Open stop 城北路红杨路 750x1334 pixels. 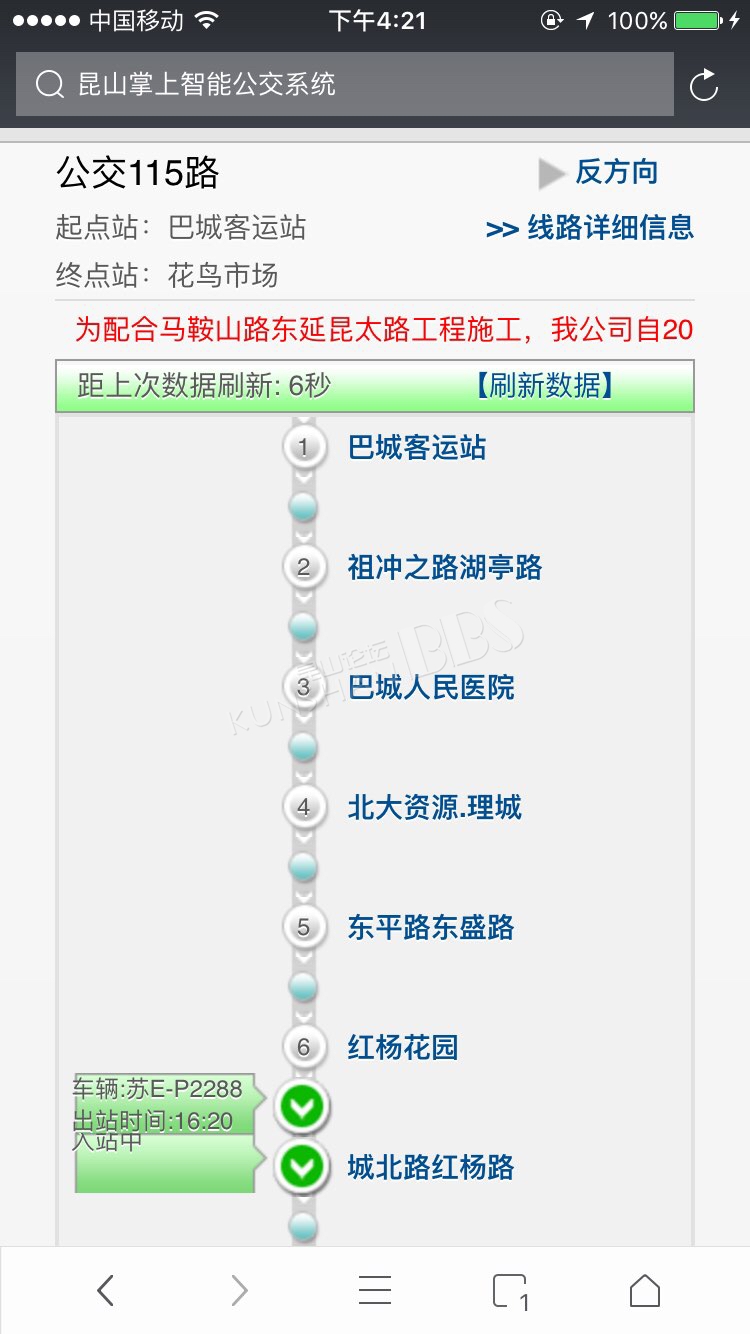(x=431, y=1167)
